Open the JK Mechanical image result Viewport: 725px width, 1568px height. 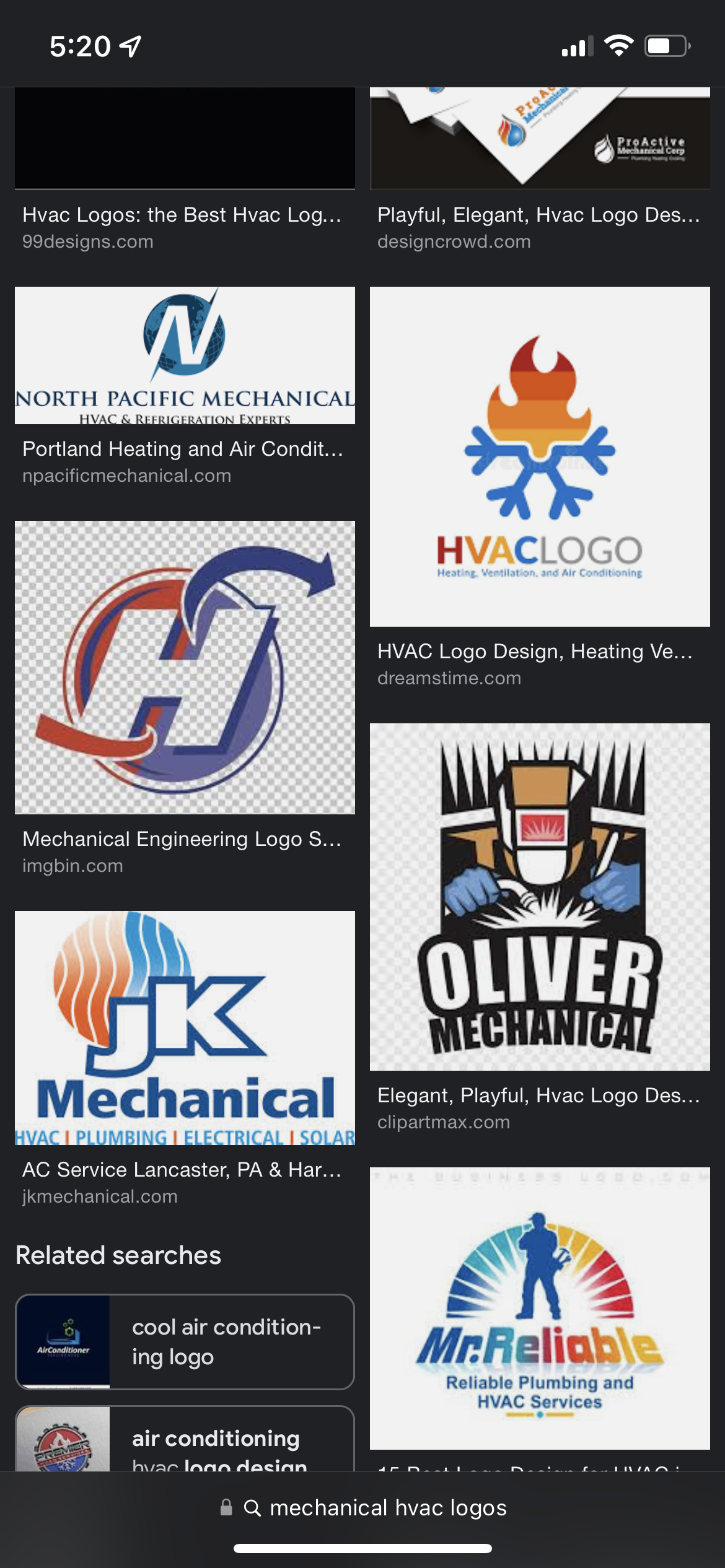click(185, 1028)
